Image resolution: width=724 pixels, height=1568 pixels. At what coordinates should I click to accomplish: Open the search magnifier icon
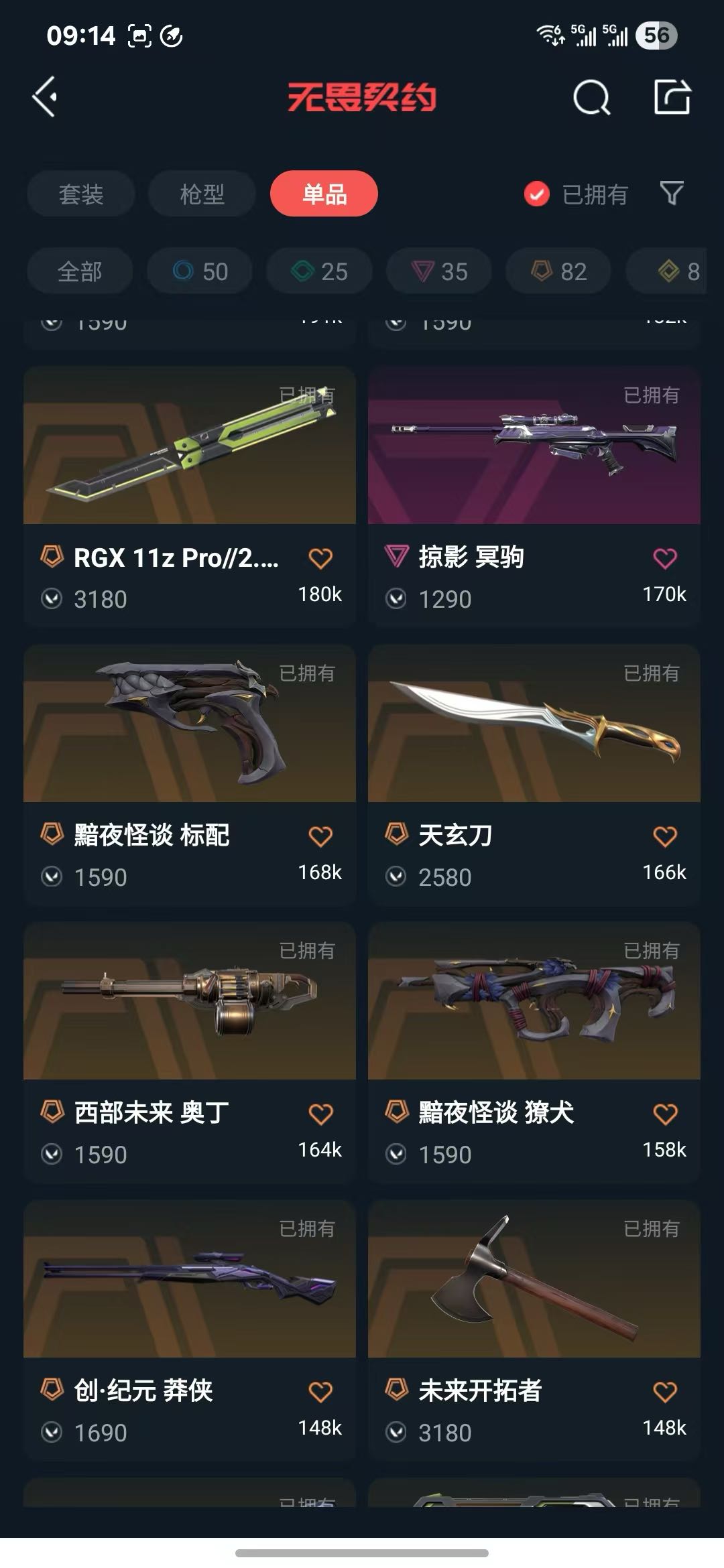click(x=591, y=98)
